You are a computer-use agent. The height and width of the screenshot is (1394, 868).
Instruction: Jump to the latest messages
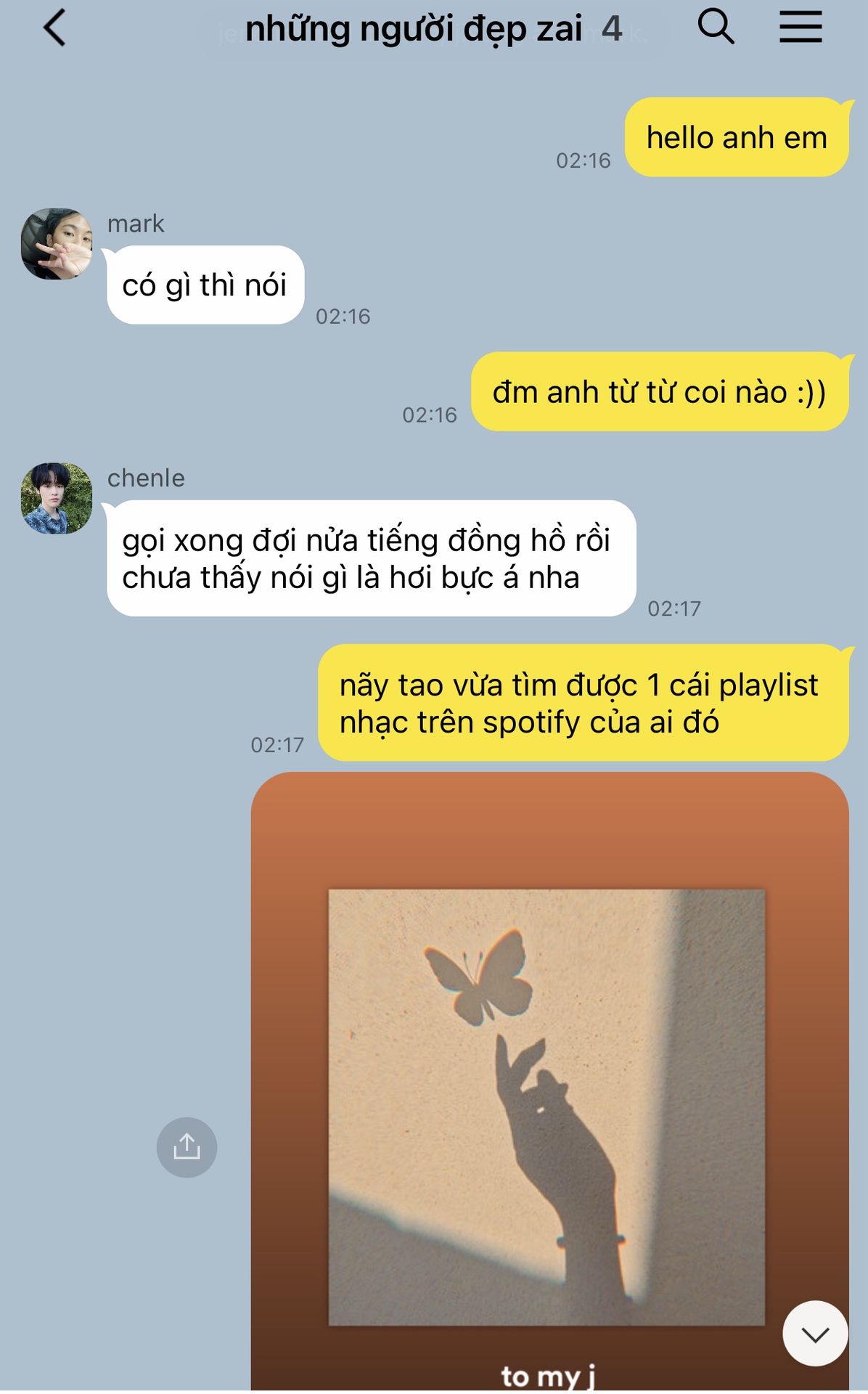[x=814, y=1333]
